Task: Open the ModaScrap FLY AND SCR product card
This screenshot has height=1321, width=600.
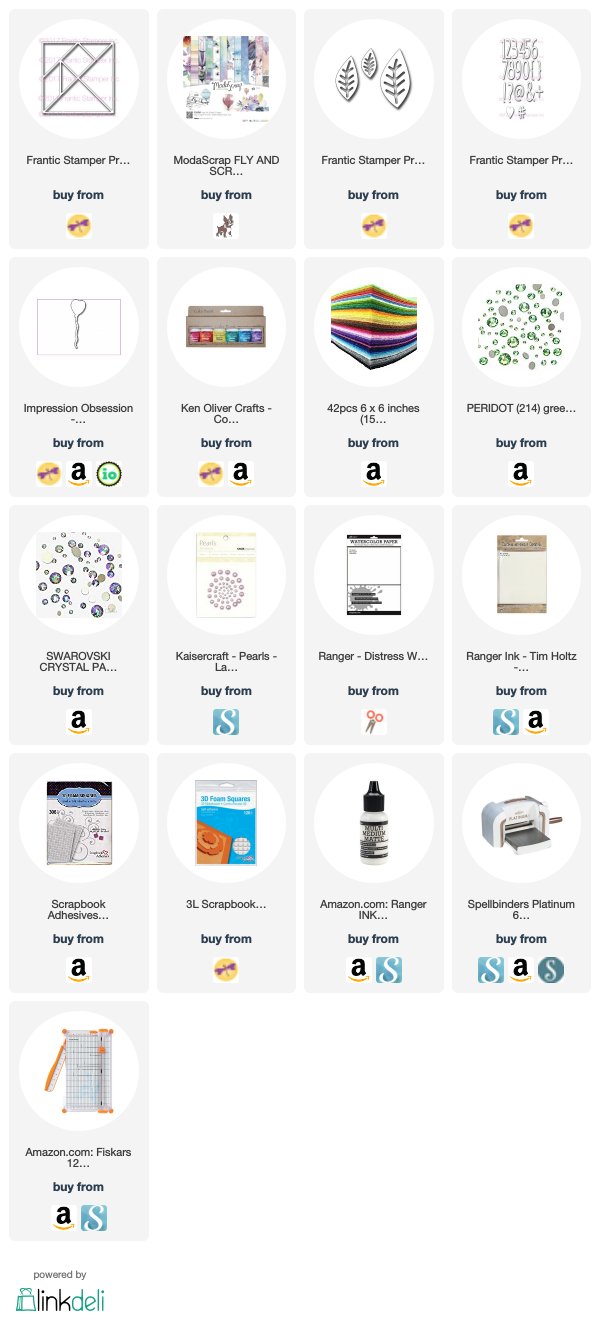Action: (x=226, y=129)
